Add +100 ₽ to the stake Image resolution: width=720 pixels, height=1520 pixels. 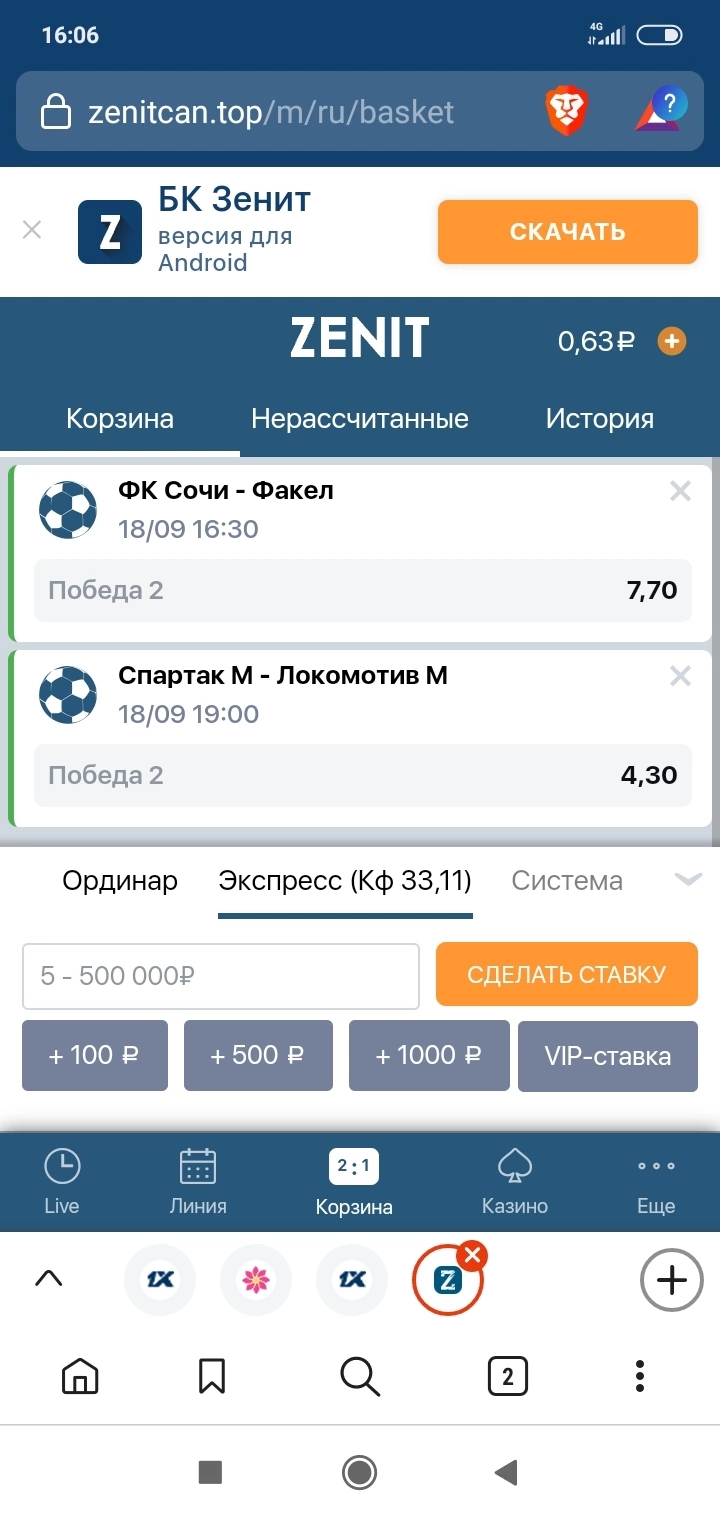[x=95, y=1055]
